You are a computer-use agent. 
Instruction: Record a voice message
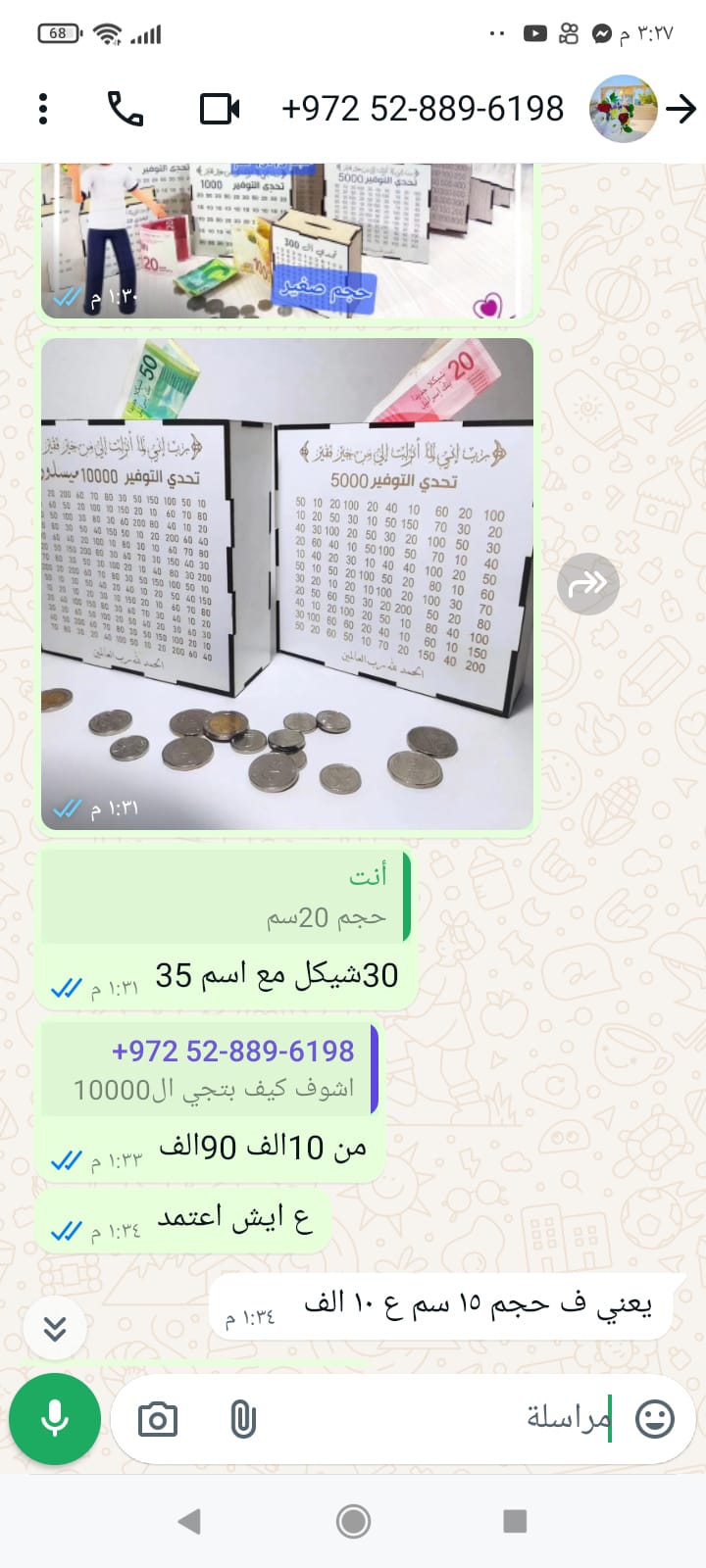[55, 1418]
